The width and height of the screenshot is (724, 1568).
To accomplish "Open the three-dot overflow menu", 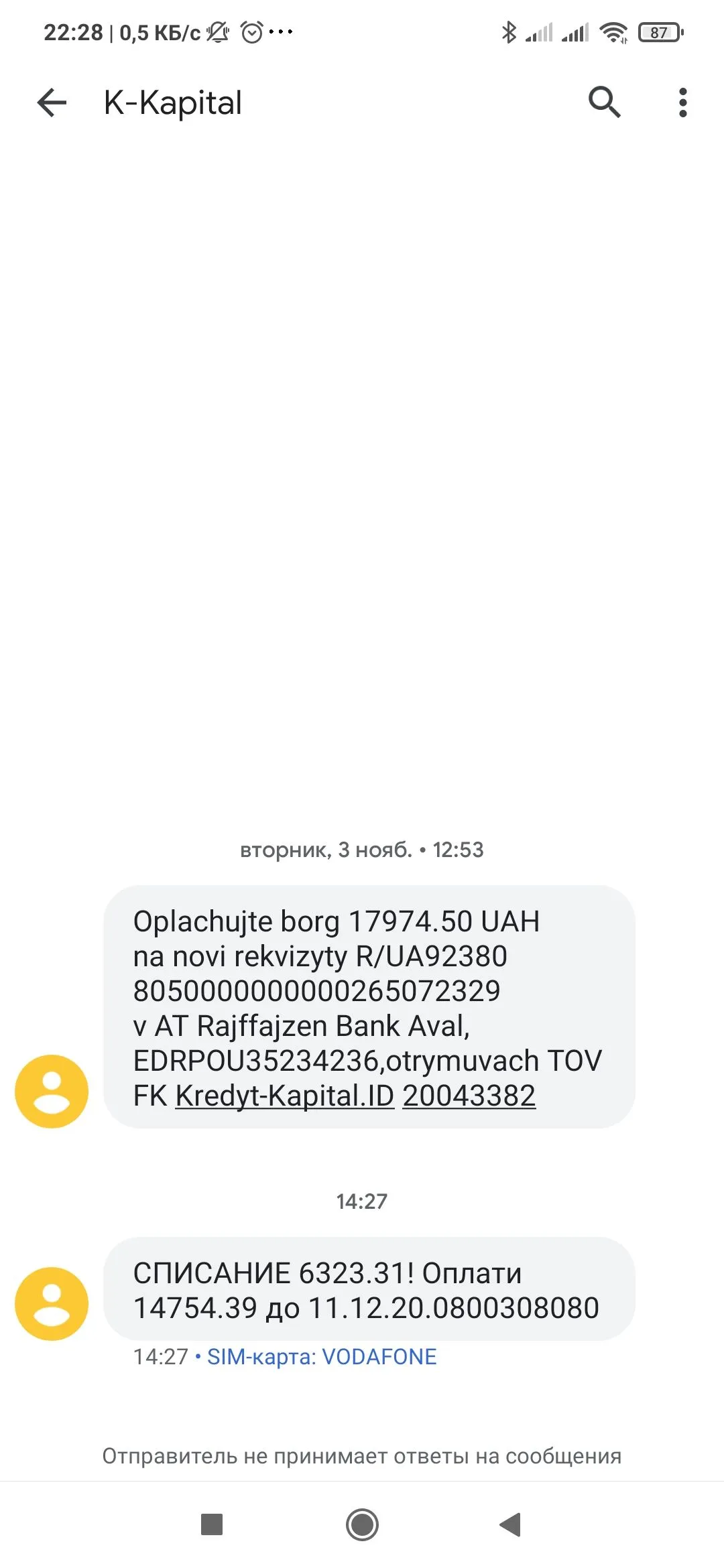I will coord(682,103).
